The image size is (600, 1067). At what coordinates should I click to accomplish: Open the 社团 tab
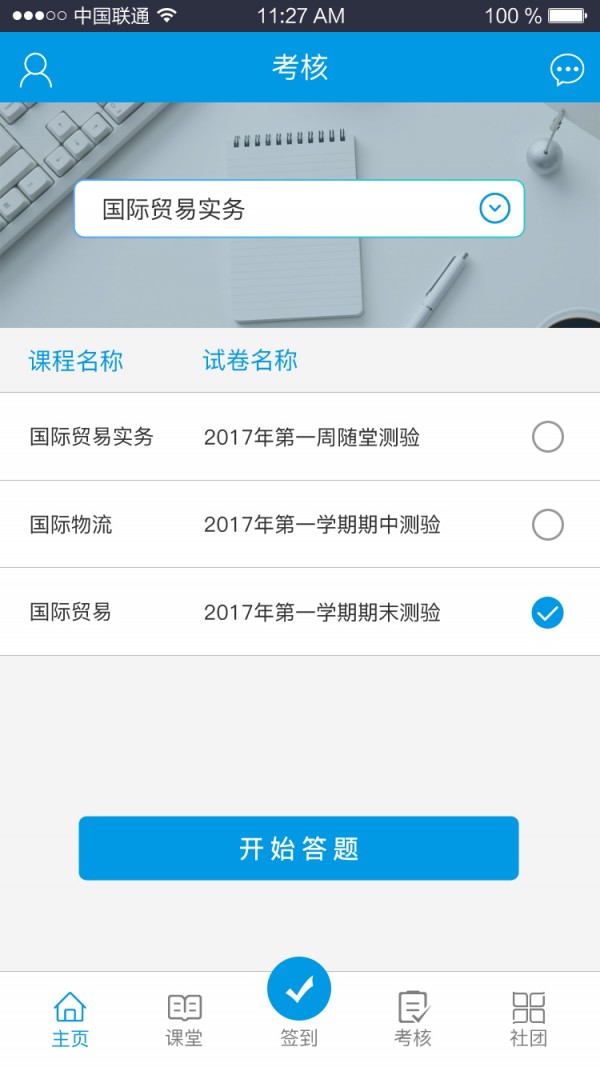coord(528,1019)
